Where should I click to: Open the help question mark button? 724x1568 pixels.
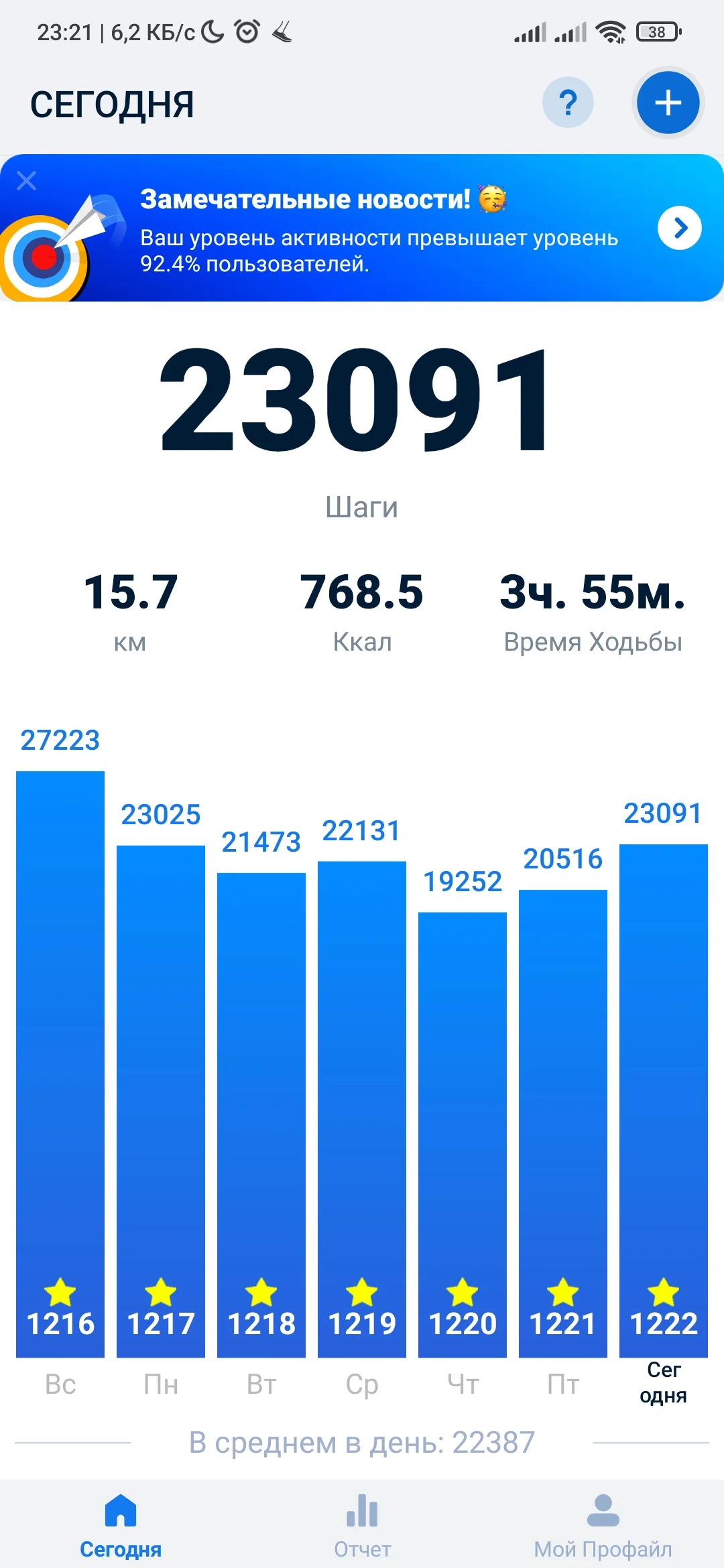tap(568, 103)
